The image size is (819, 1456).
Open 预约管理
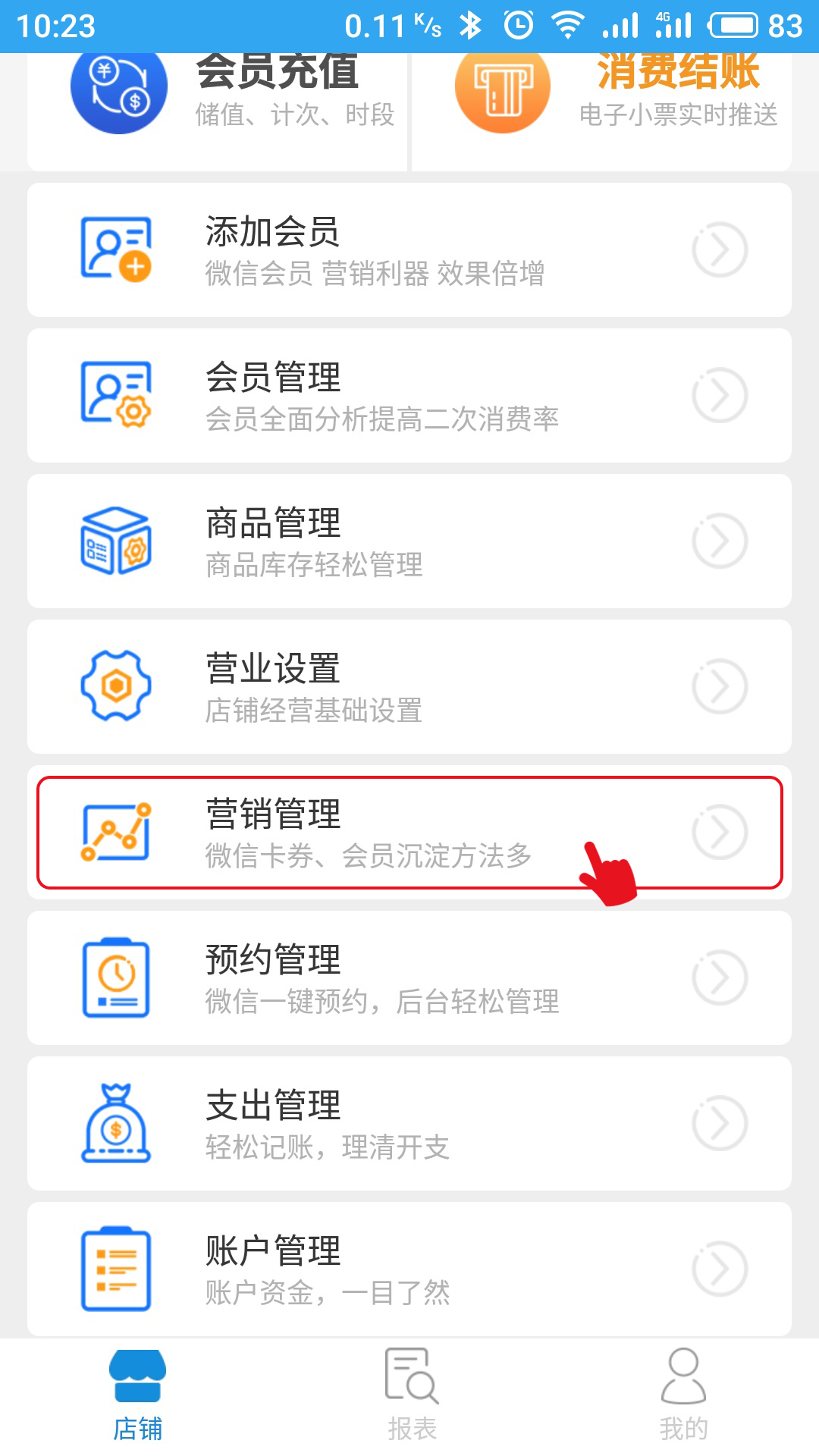coord(409,977)
